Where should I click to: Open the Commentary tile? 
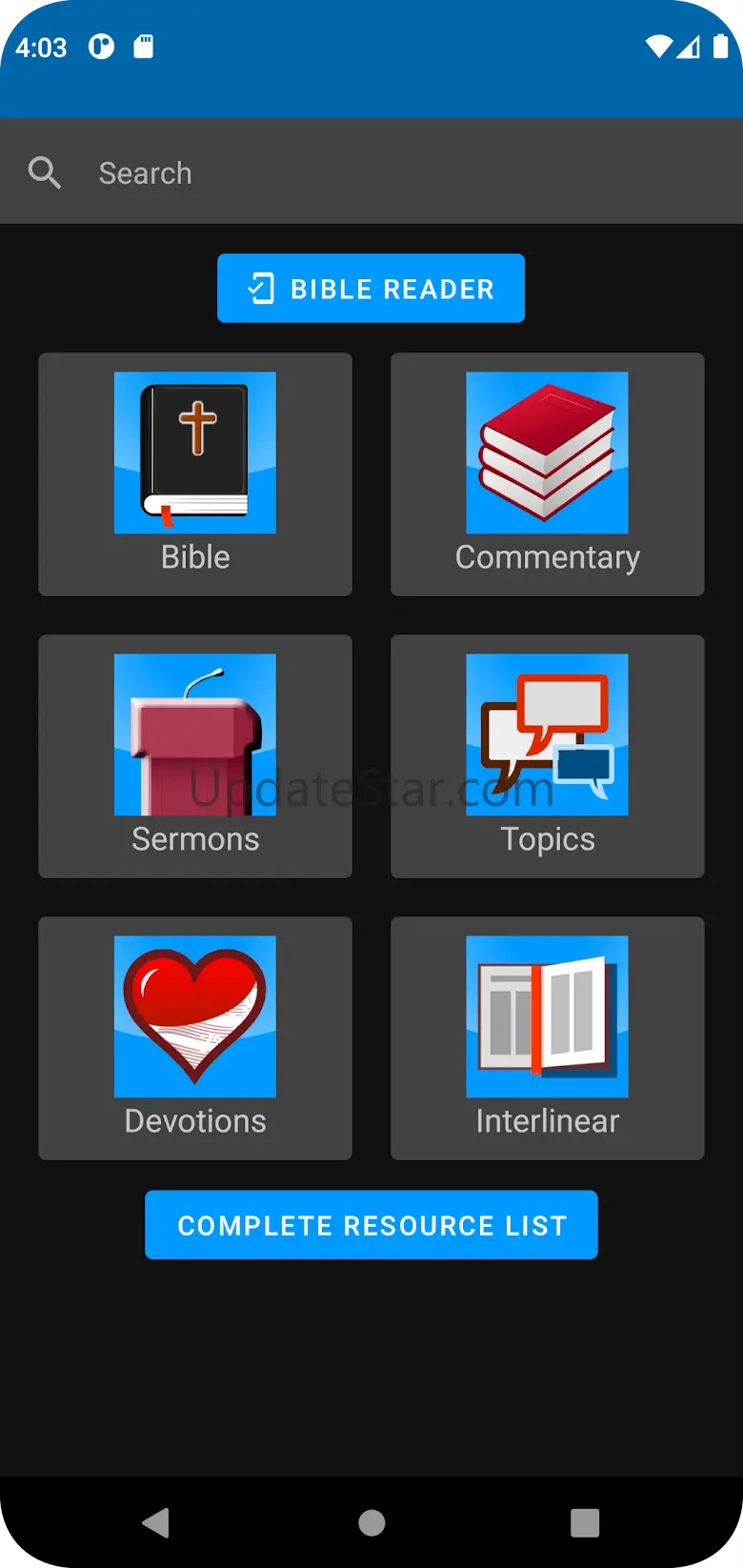[x=548, y=474]
